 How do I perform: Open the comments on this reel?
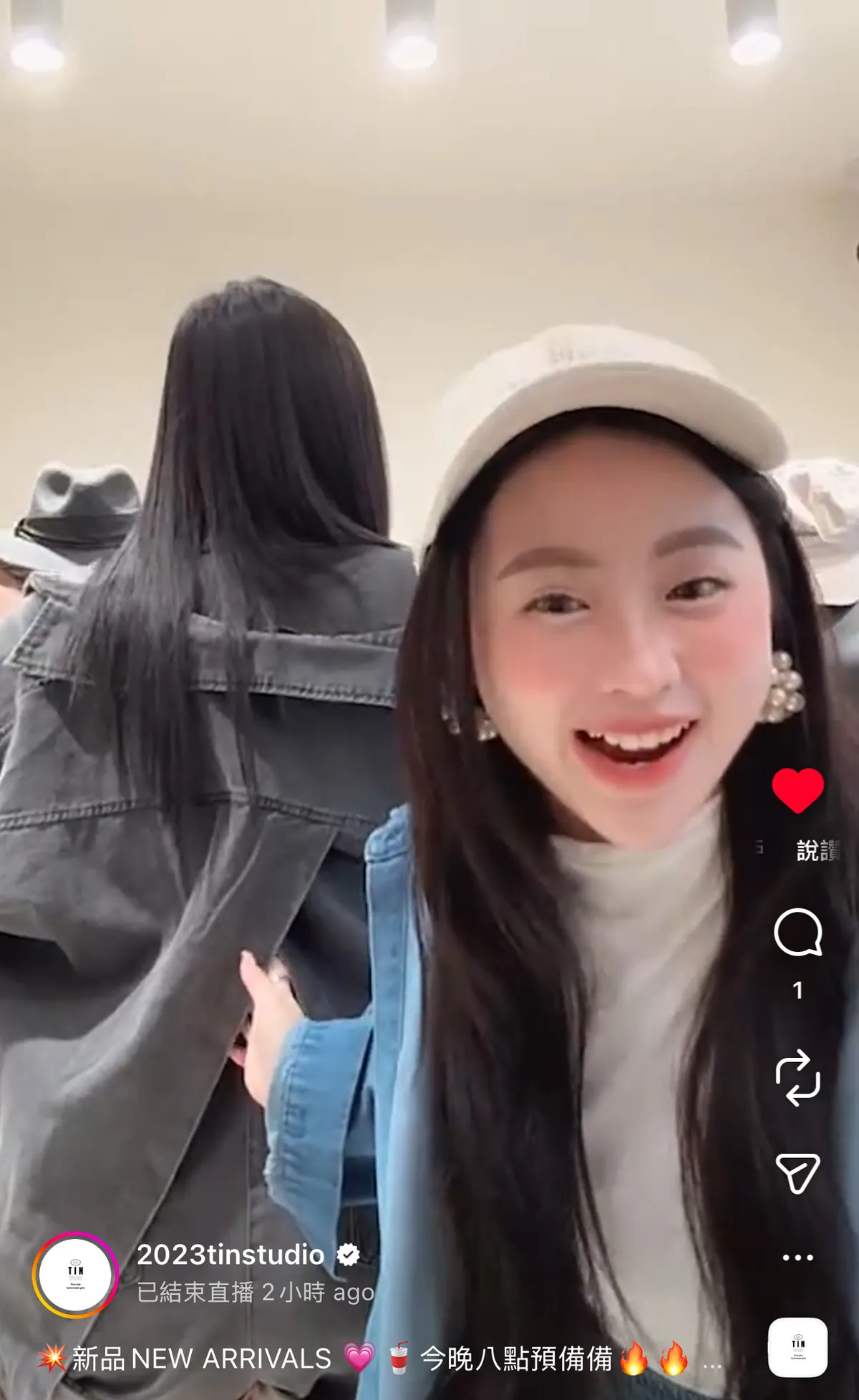click(797, 932)
